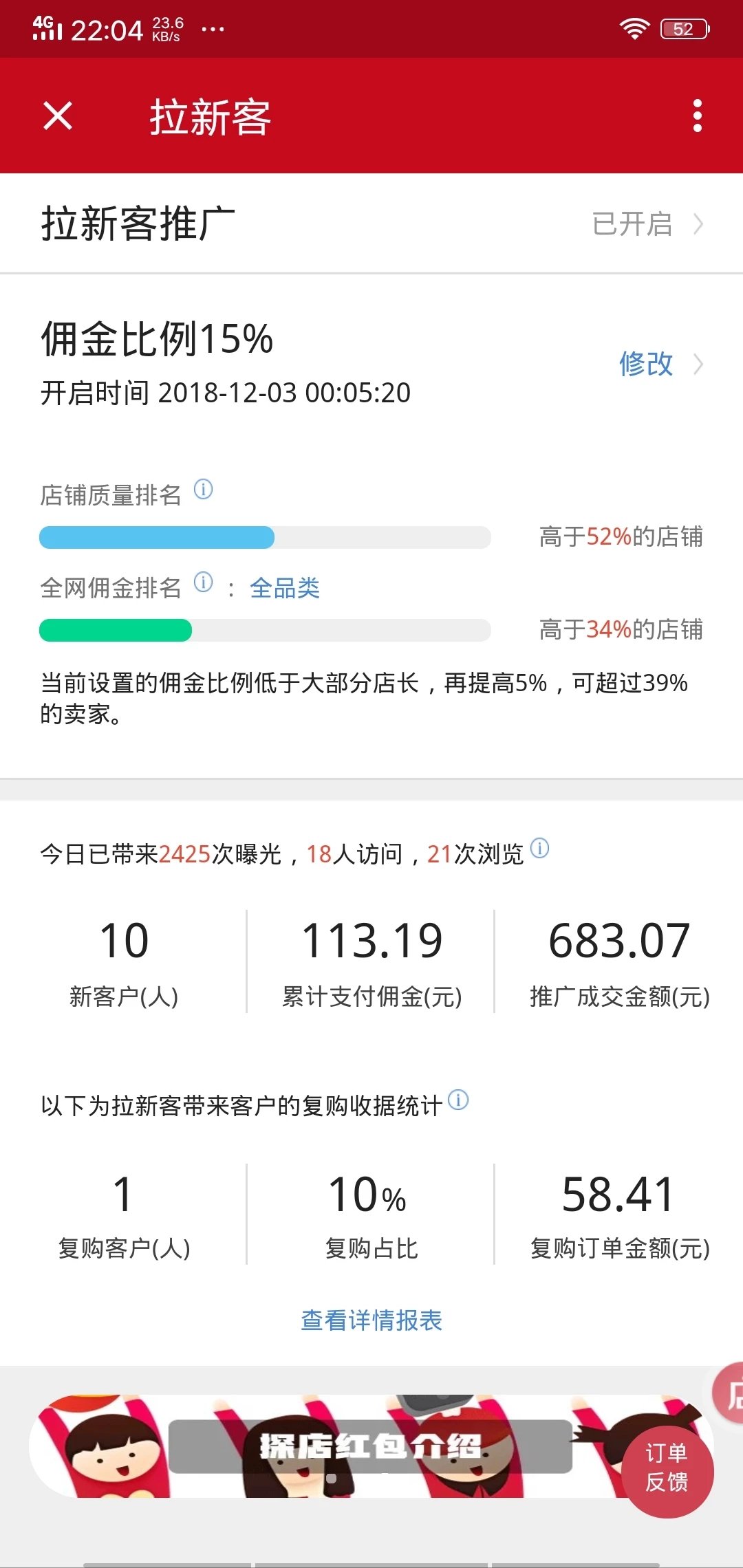This screenshot has width=743, height=1568.
Task: Open 查看详情报表 detailed report
Action: [x=371, y=1320]
